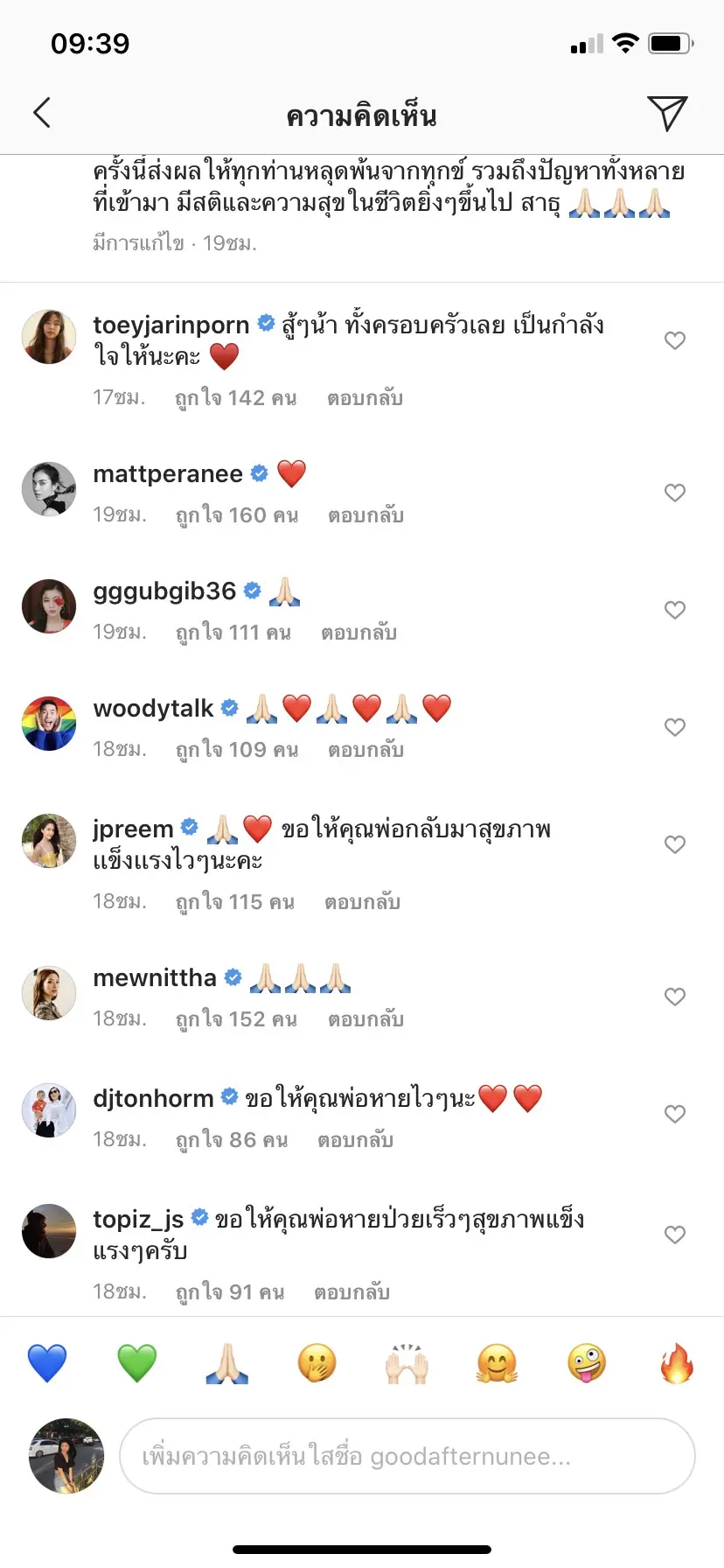The width and height of the screenshot is (724, 1568).
Task: Open gggubgib36's profile avatar
Action: click(49, 605)
